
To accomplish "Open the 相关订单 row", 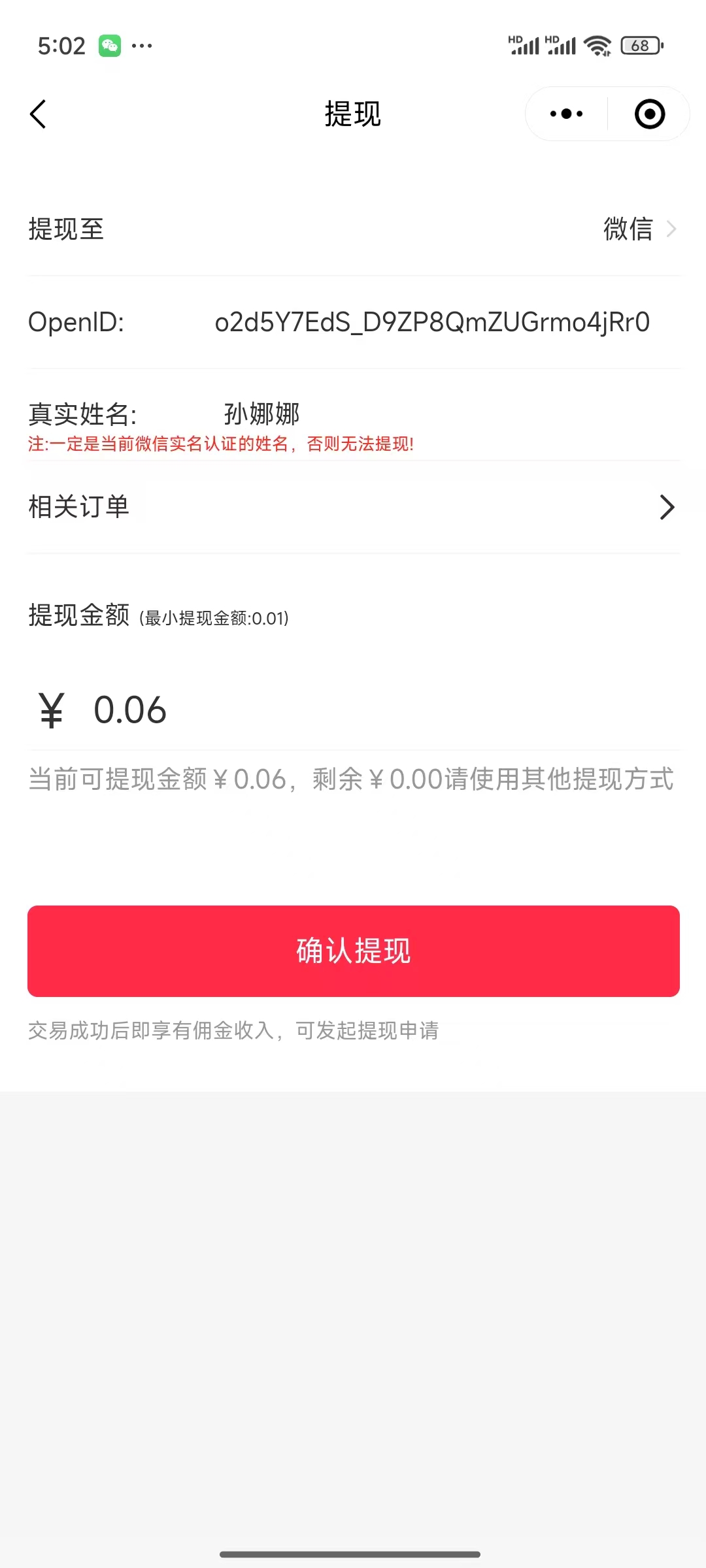I will point(353,507).
